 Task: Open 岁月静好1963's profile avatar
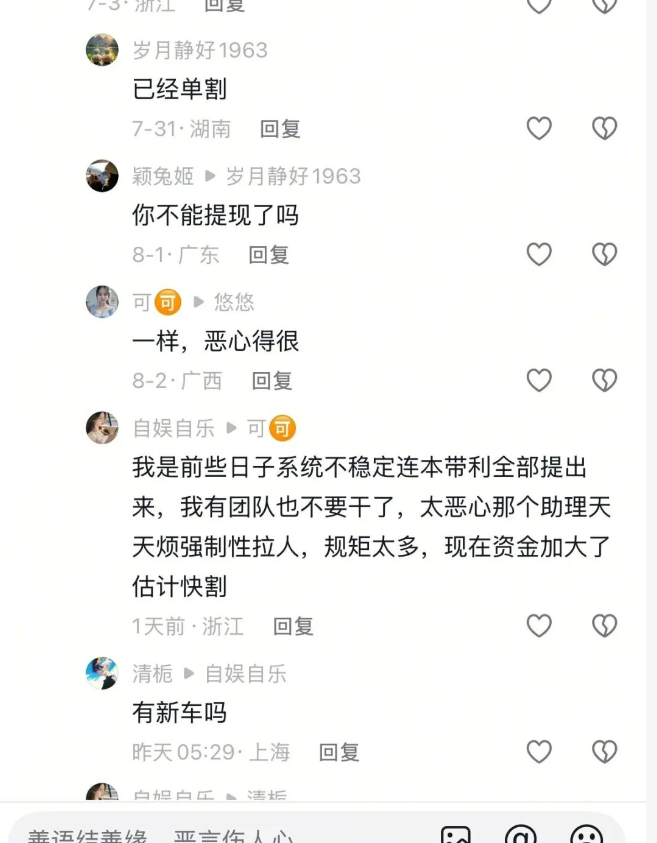[102, 50]
